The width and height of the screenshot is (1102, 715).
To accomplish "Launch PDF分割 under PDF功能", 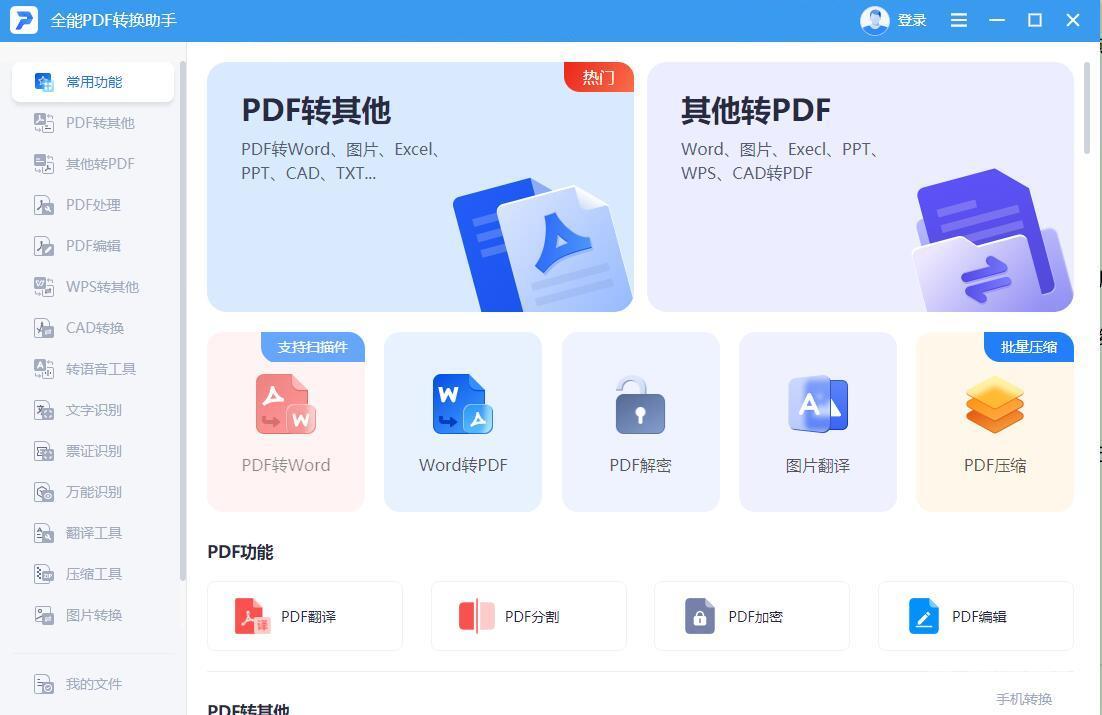I will coord(528,616).
